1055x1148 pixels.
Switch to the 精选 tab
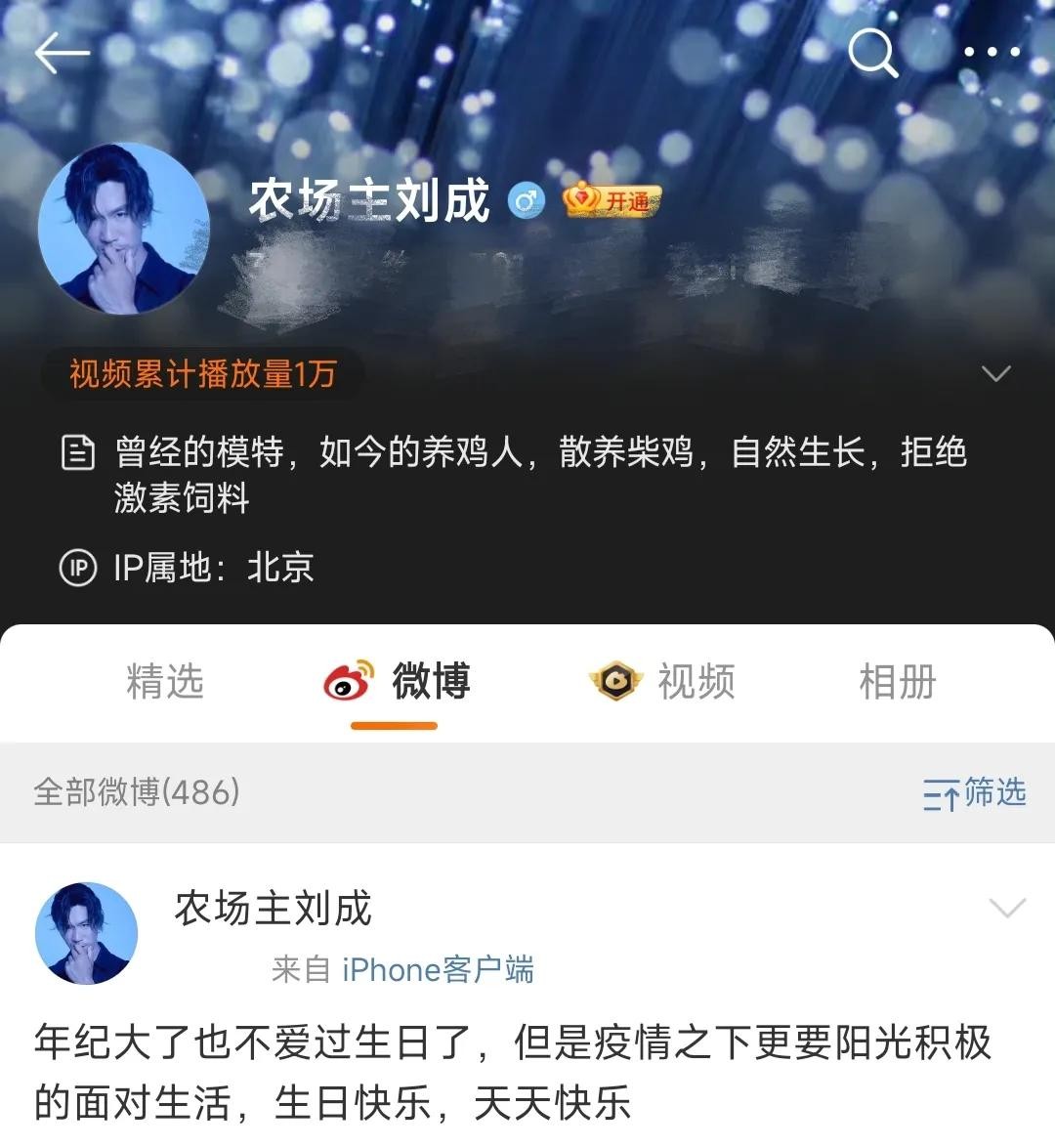165,681
